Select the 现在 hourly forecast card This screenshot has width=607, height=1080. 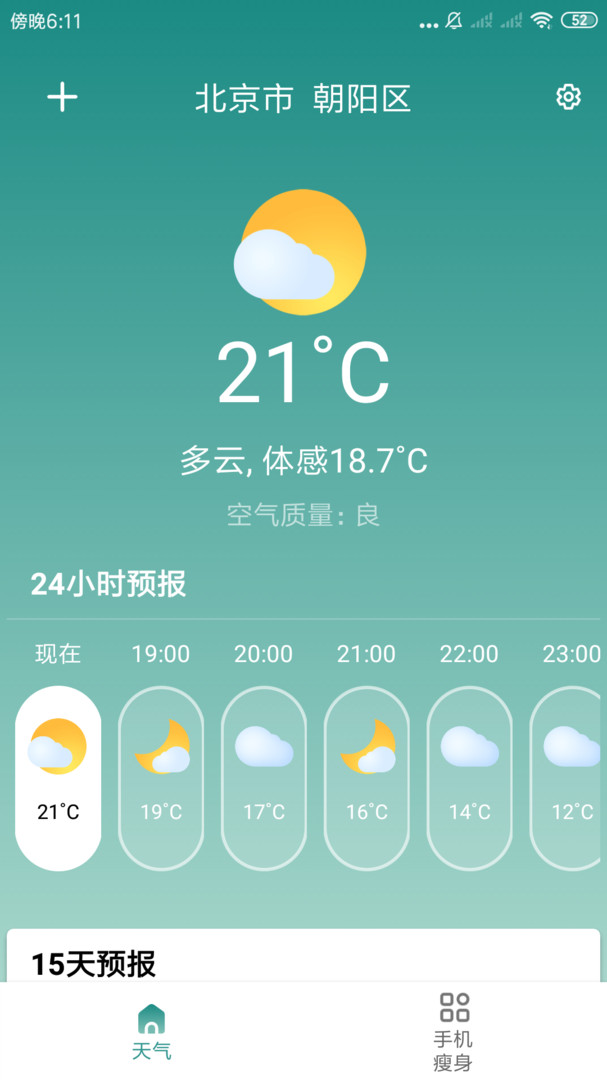click(x=58, y=777)
